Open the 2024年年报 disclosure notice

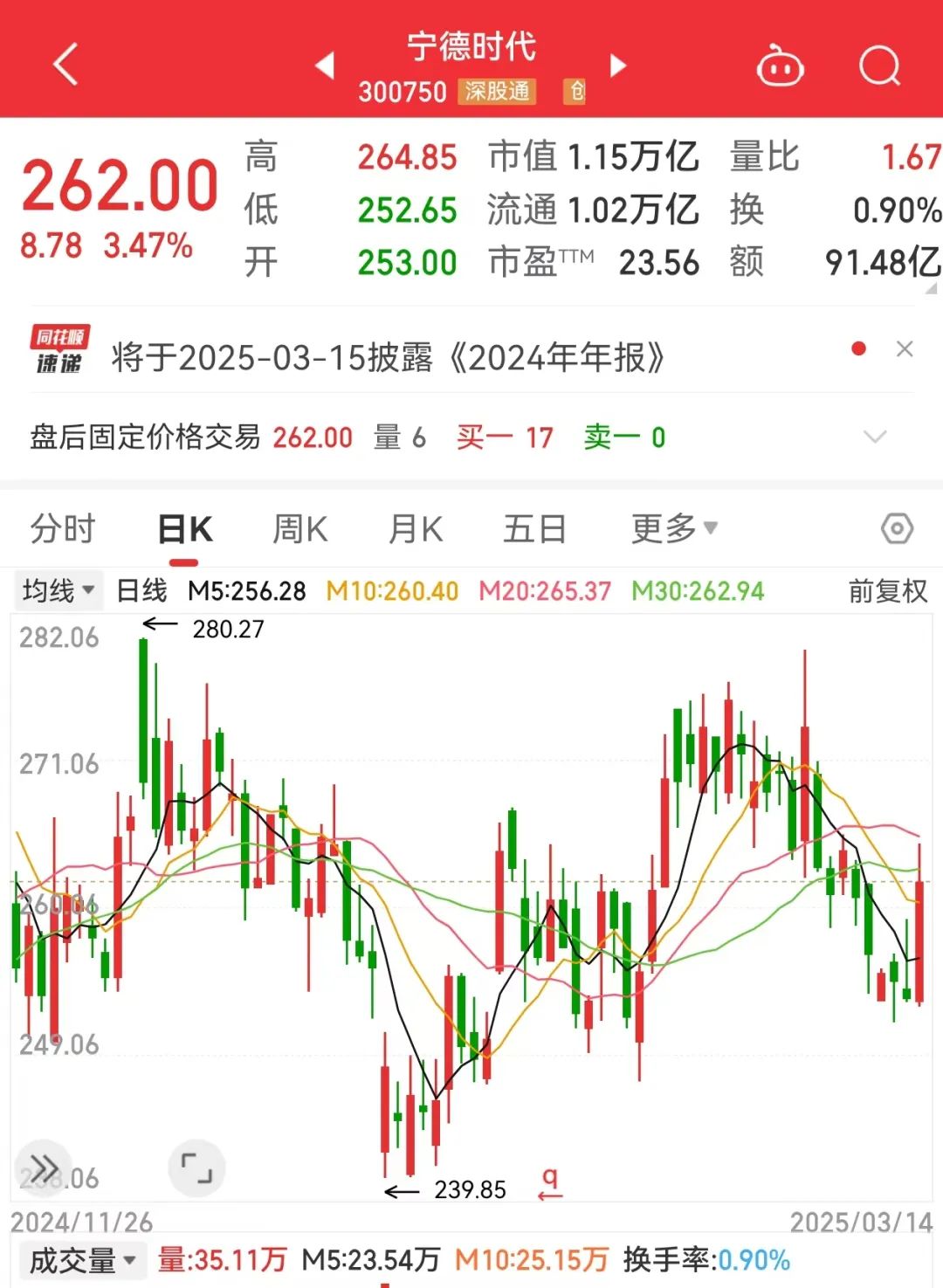point(388,357)
